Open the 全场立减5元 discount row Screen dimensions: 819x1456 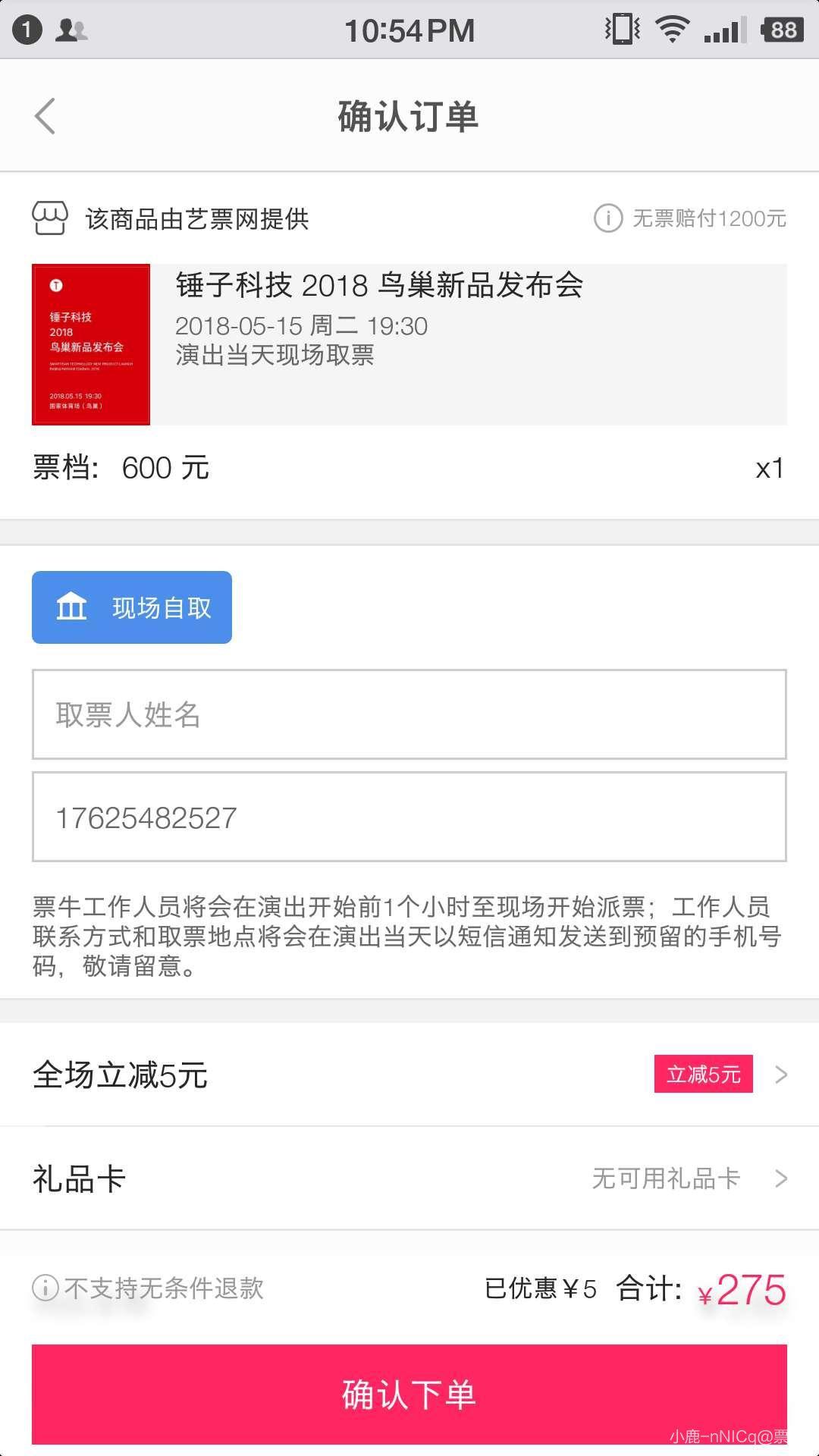(409, 1075)
